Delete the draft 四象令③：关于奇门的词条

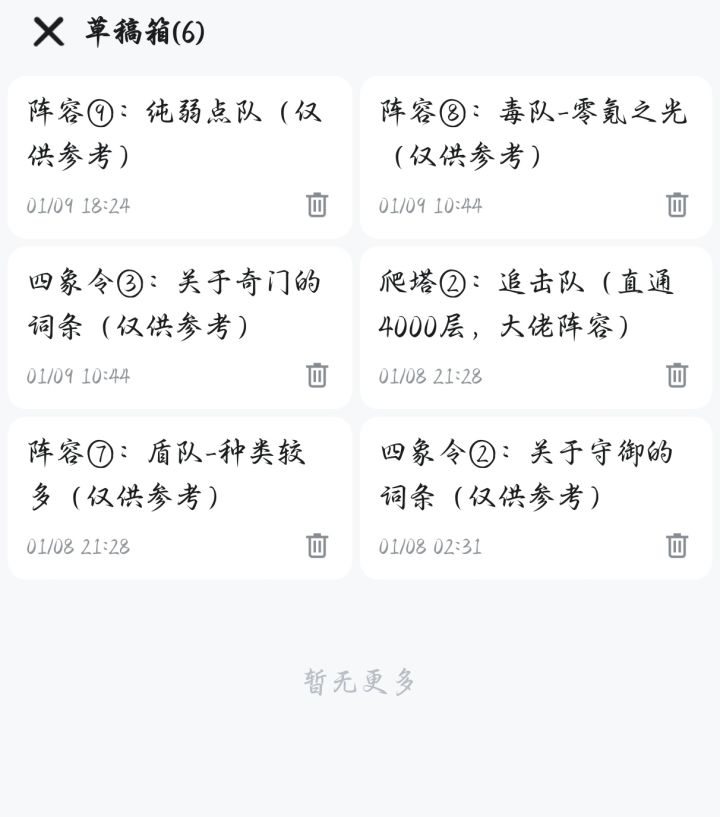(x=316, y=375)
